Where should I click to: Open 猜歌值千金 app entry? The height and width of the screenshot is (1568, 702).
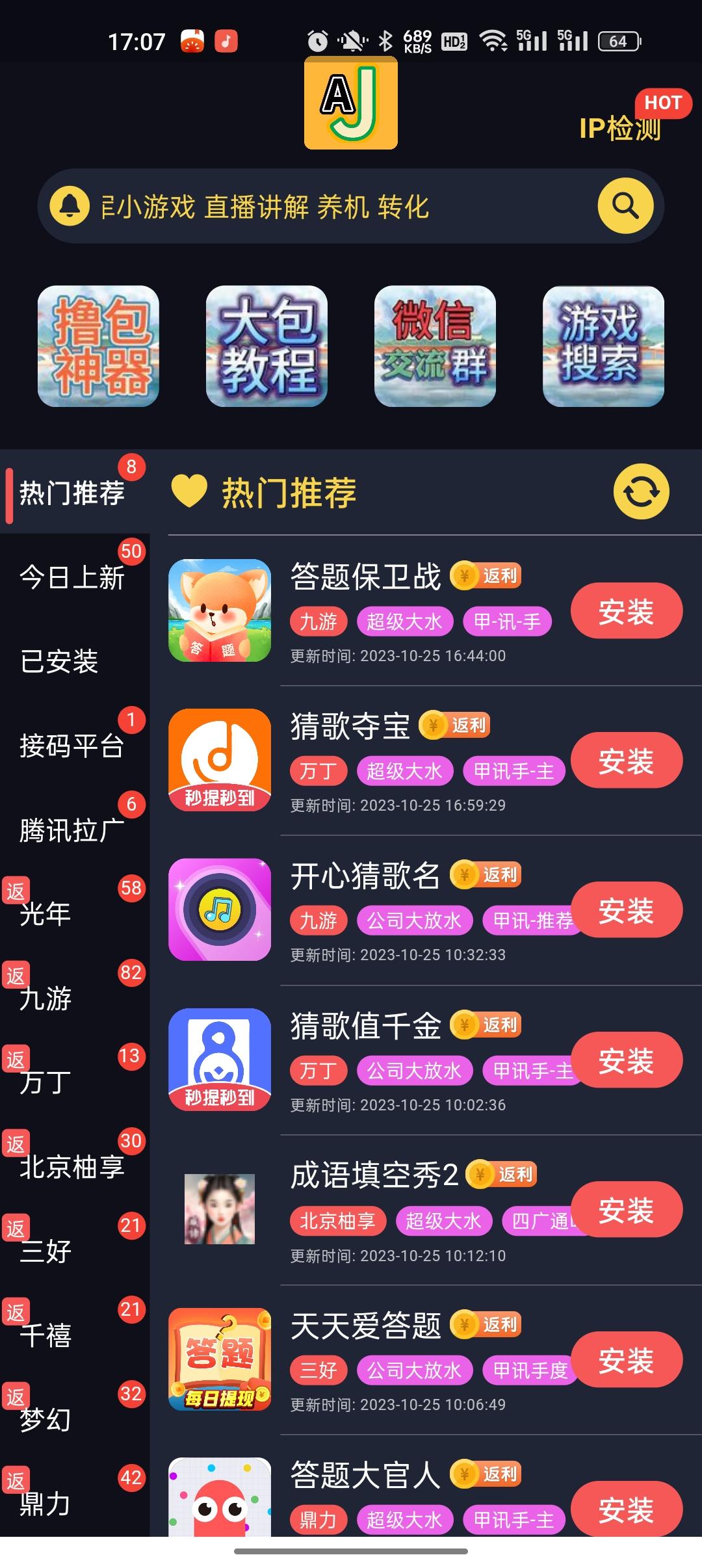[365, 1026]
